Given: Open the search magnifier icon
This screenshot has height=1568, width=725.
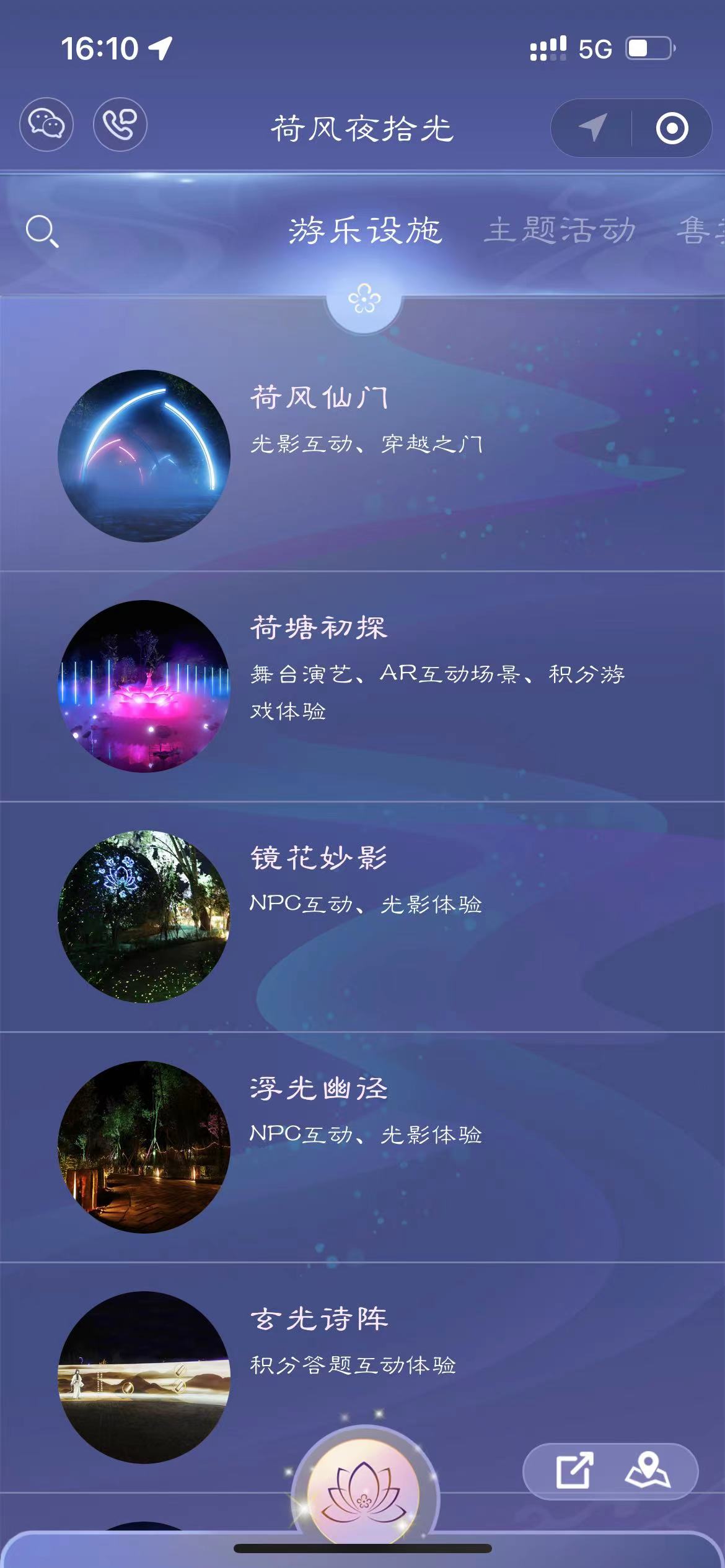Looking at the screenshot, I should [x=42, y=232].
